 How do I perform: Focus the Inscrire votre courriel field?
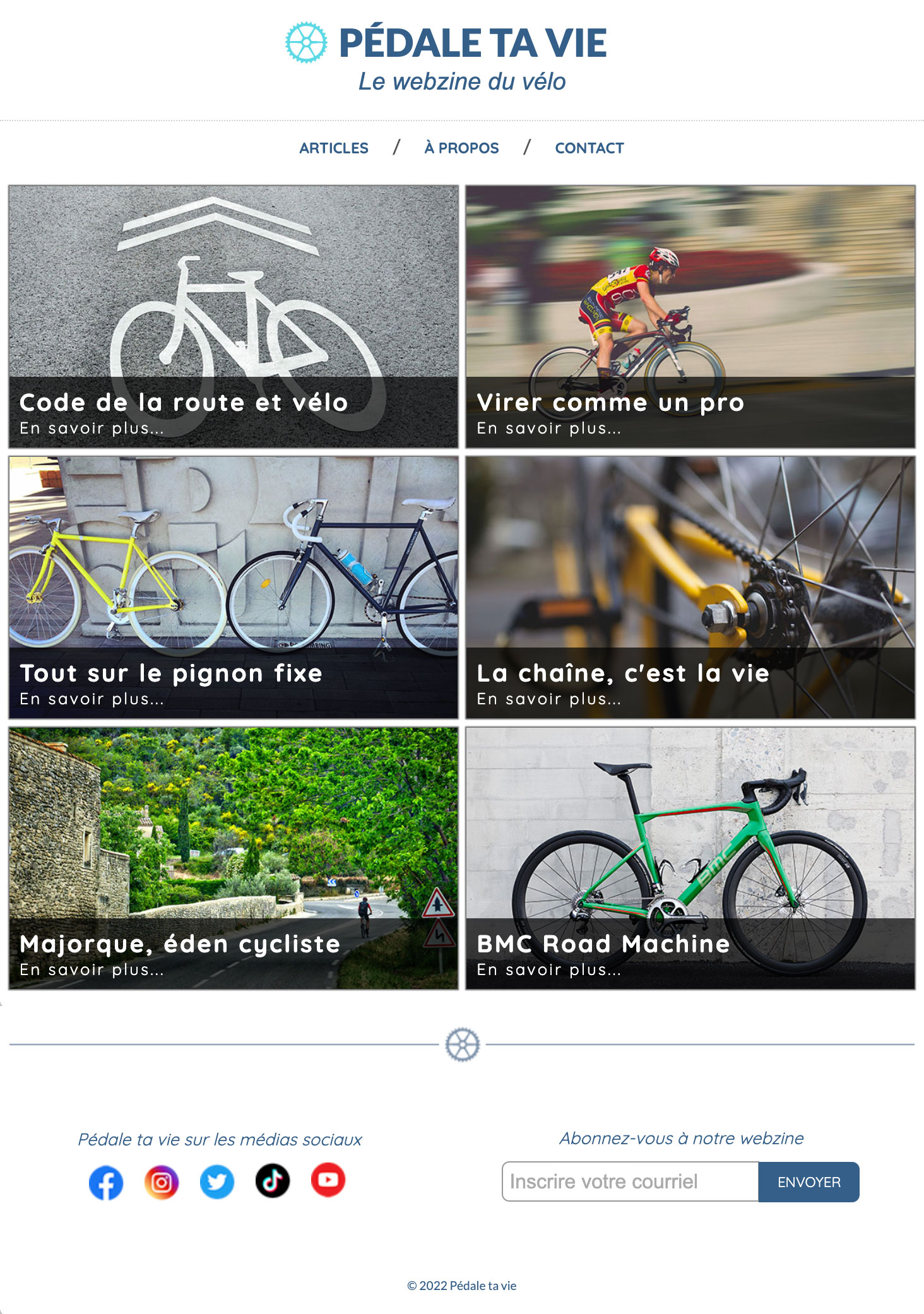click(630, 1181)
